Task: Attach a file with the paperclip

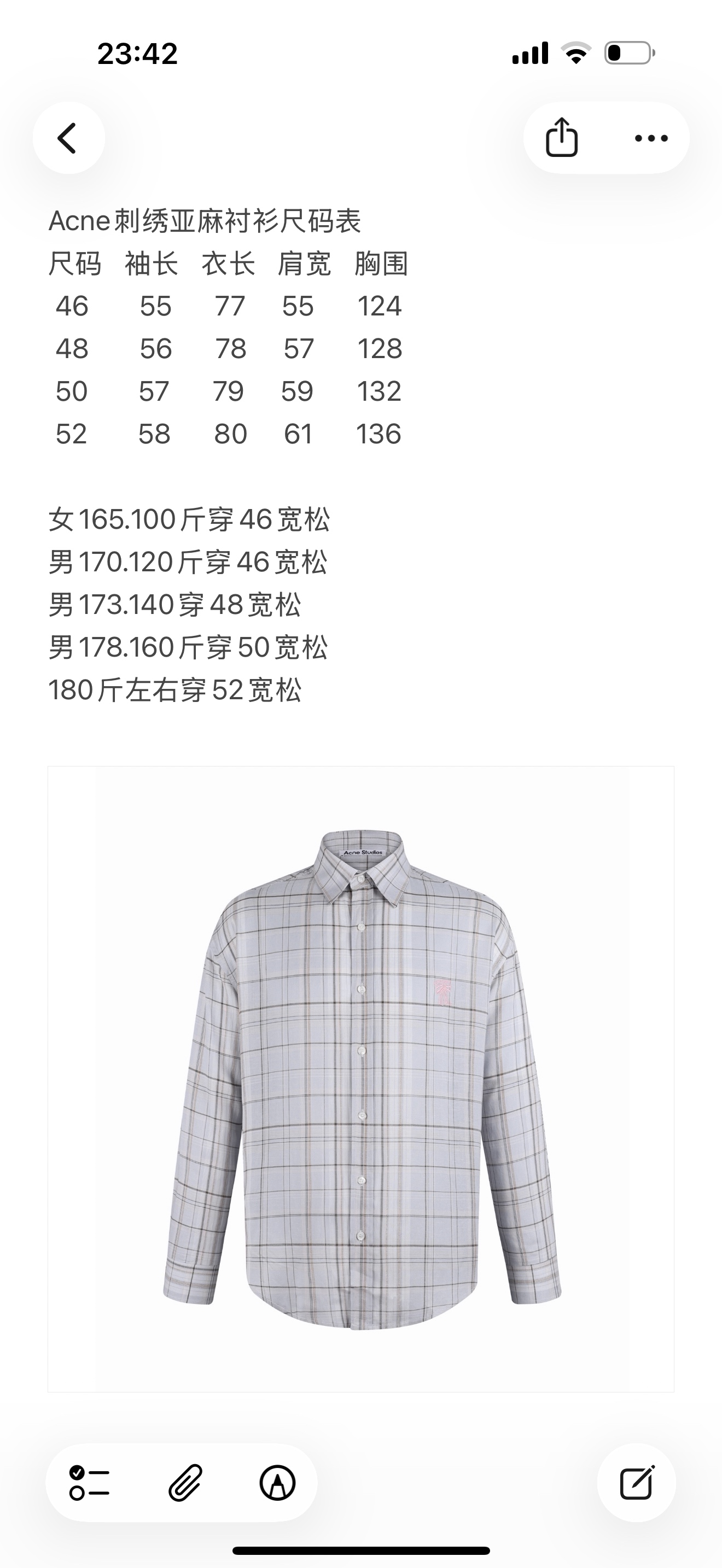Action: 184,1483
